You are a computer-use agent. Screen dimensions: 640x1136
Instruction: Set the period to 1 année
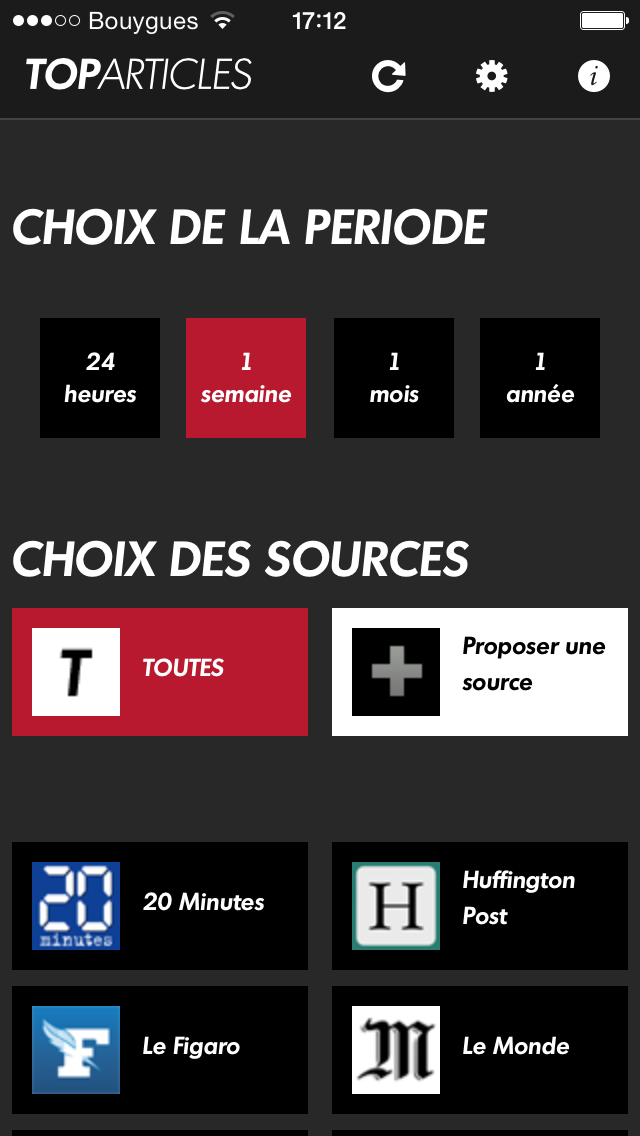540,378
